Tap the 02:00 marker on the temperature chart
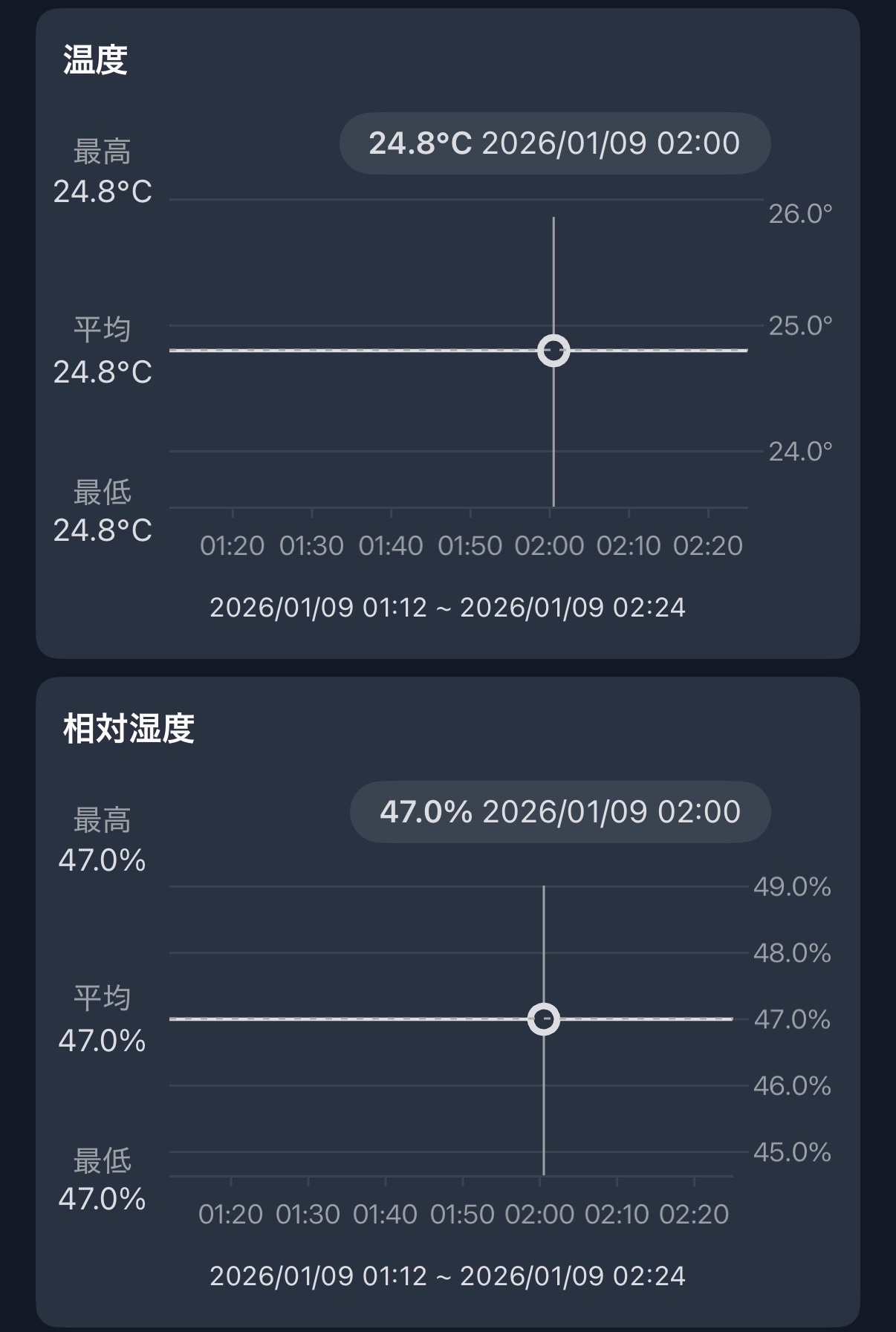 553,350
